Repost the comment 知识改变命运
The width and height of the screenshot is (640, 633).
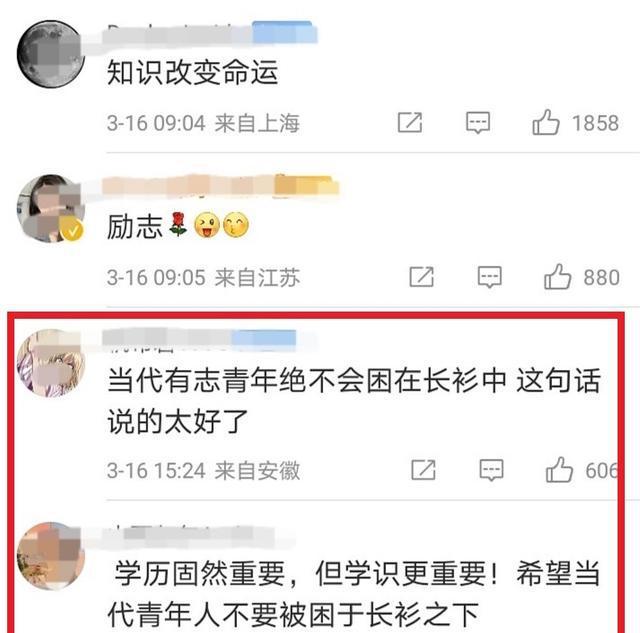point(410,124)
